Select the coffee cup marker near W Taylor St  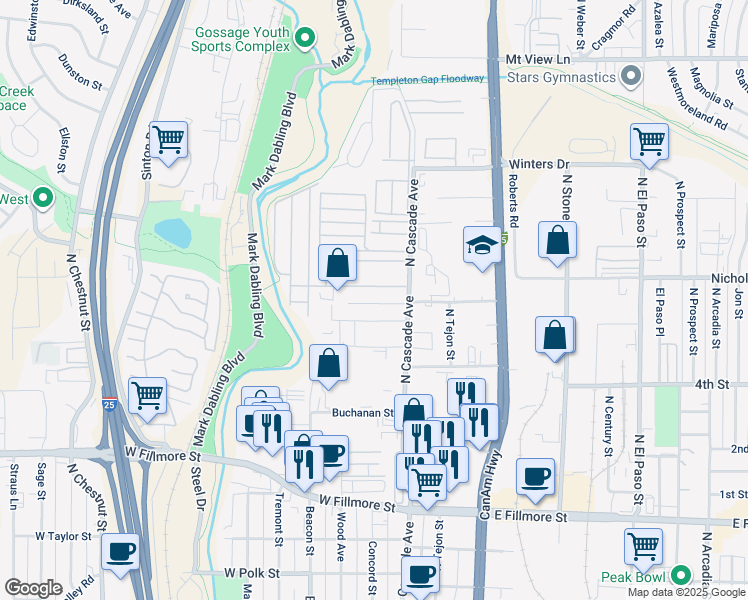[121, 553]
